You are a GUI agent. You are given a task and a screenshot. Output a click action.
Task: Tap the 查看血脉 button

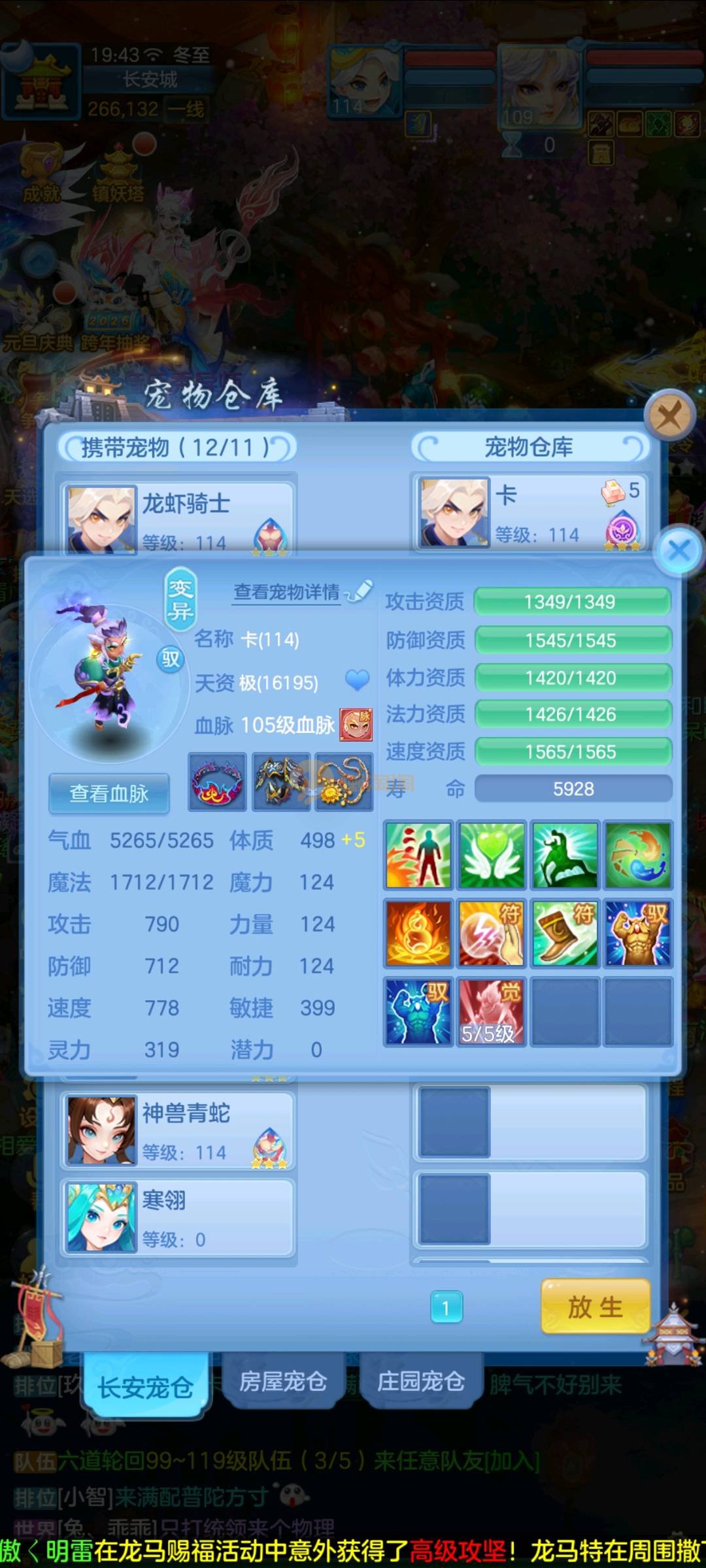coord(109,793)
